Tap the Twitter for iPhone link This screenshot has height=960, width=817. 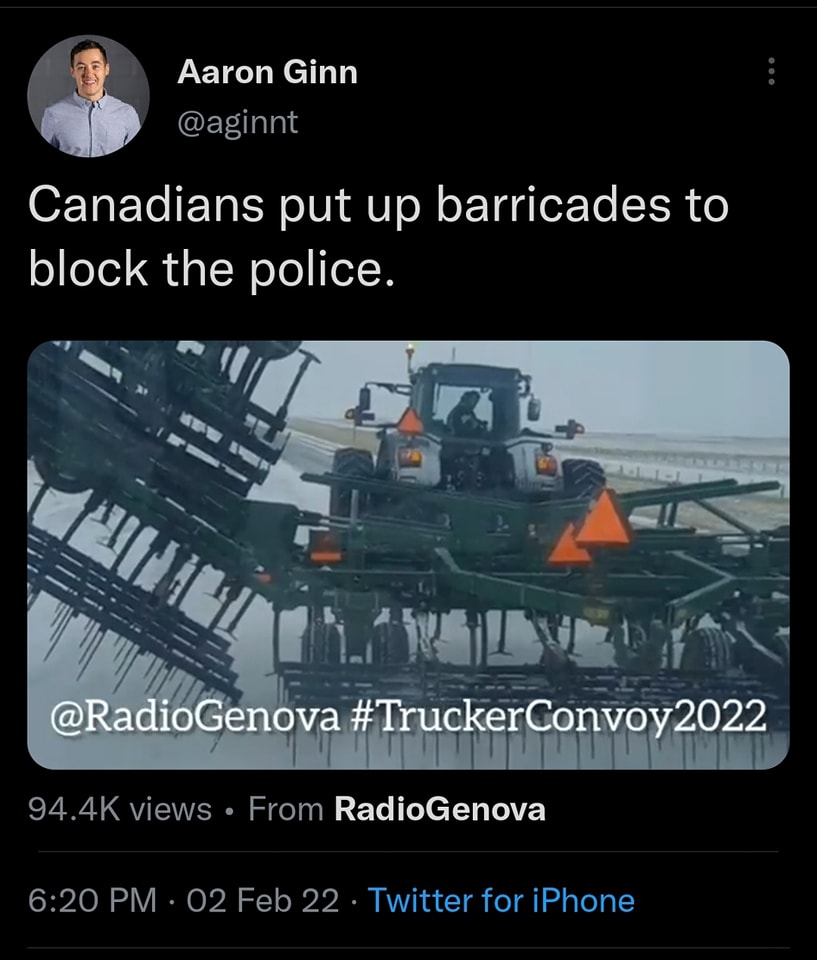(x=501, y=900)
